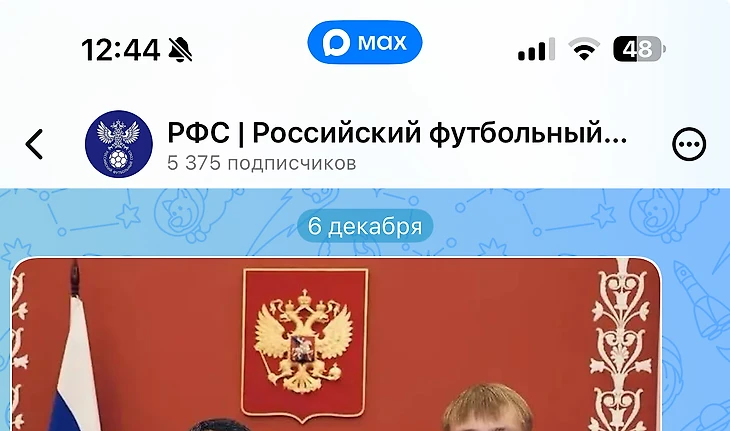Viewport: 730px width, 431px height.
Task: Open the РФС channel profile header
Action: tap(395, 144)
